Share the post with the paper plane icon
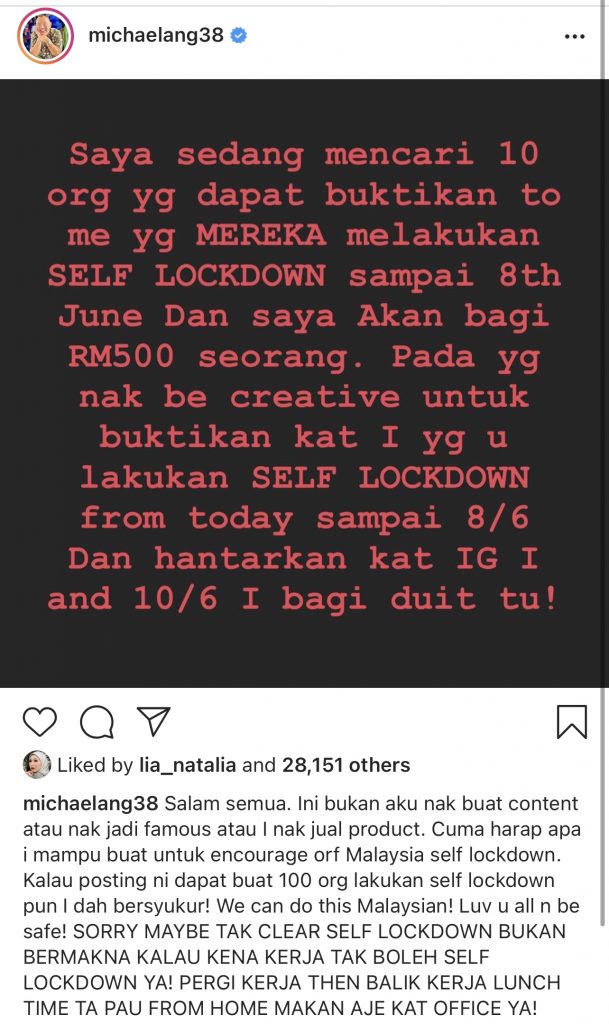 [x=153, y=721]
